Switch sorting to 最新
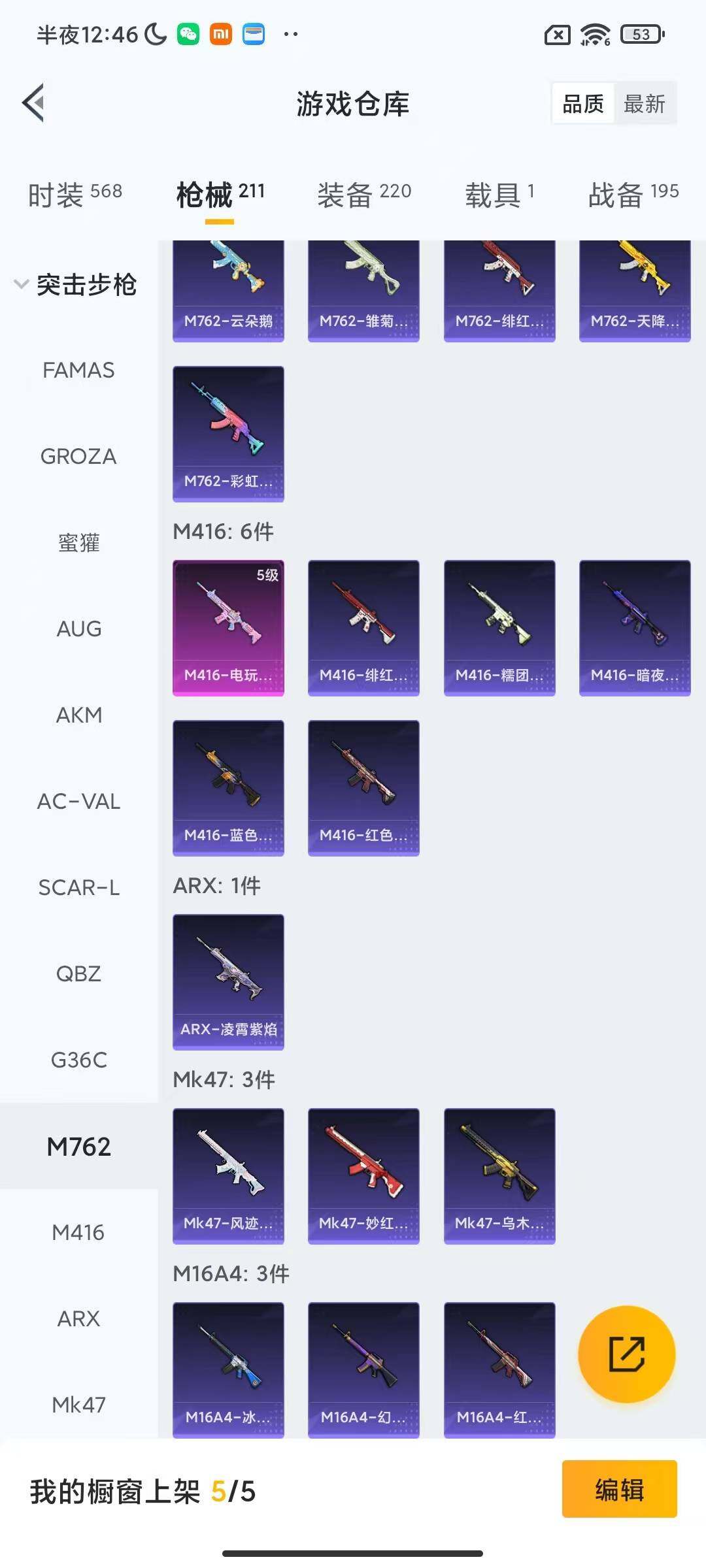 click(x=645, y=103)
